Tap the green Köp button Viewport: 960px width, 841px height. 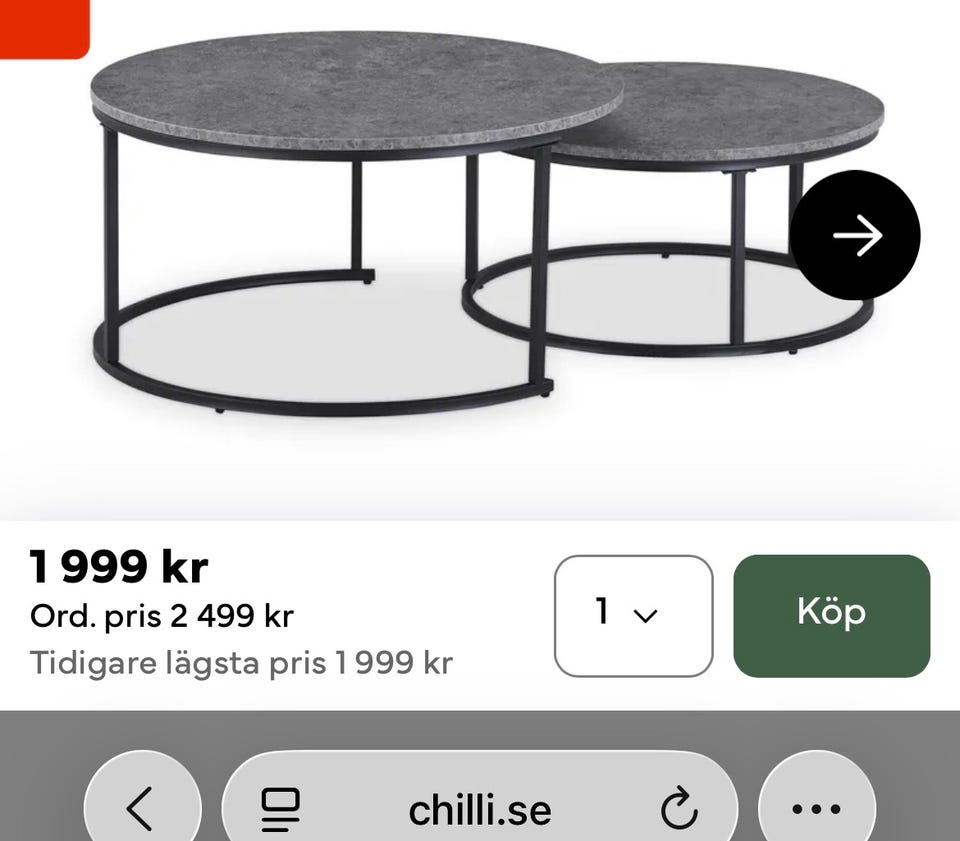[831, 615]
